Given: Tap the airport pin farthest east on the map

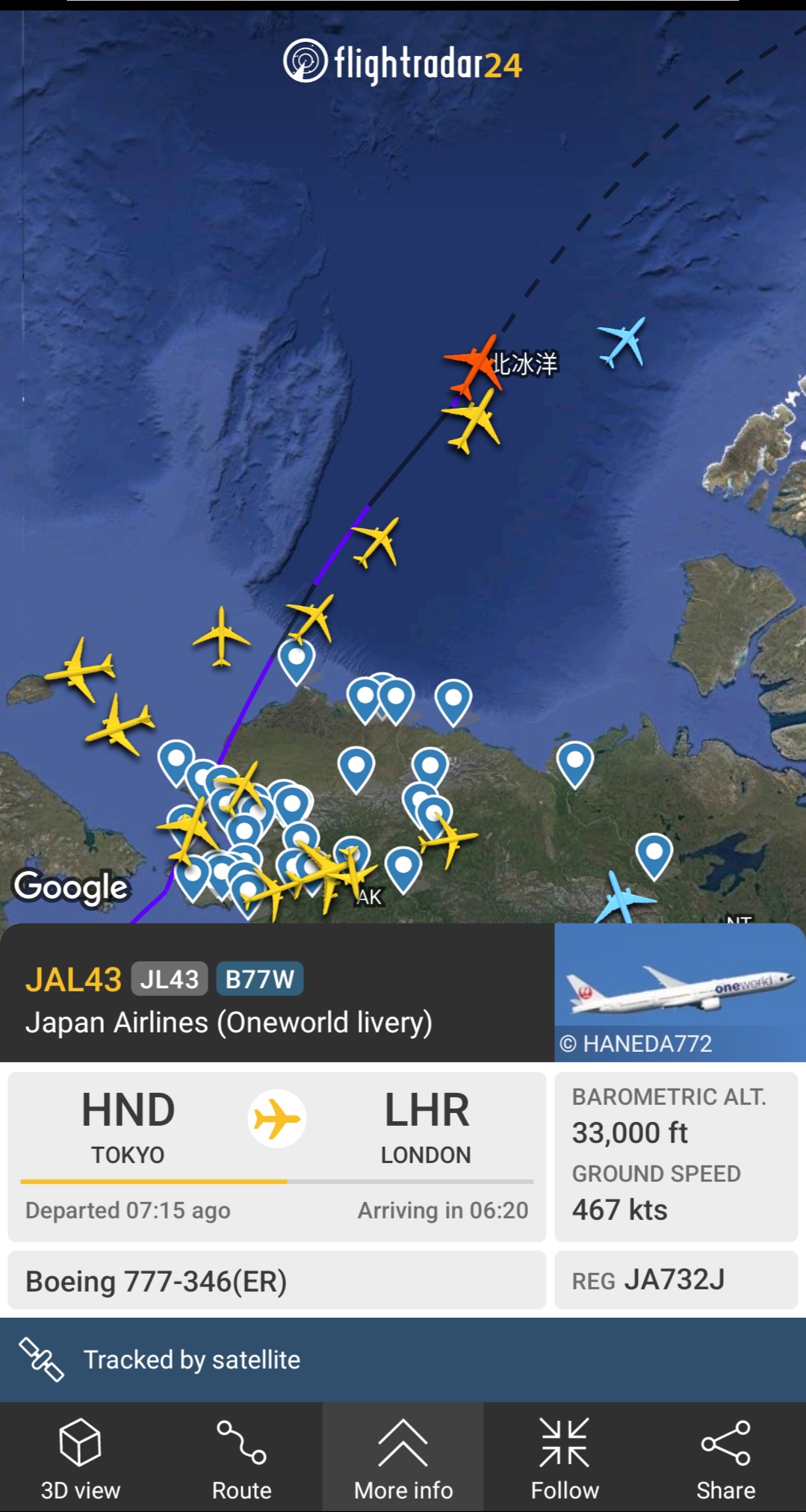Looking at the screenshot, I should point(654,856).
